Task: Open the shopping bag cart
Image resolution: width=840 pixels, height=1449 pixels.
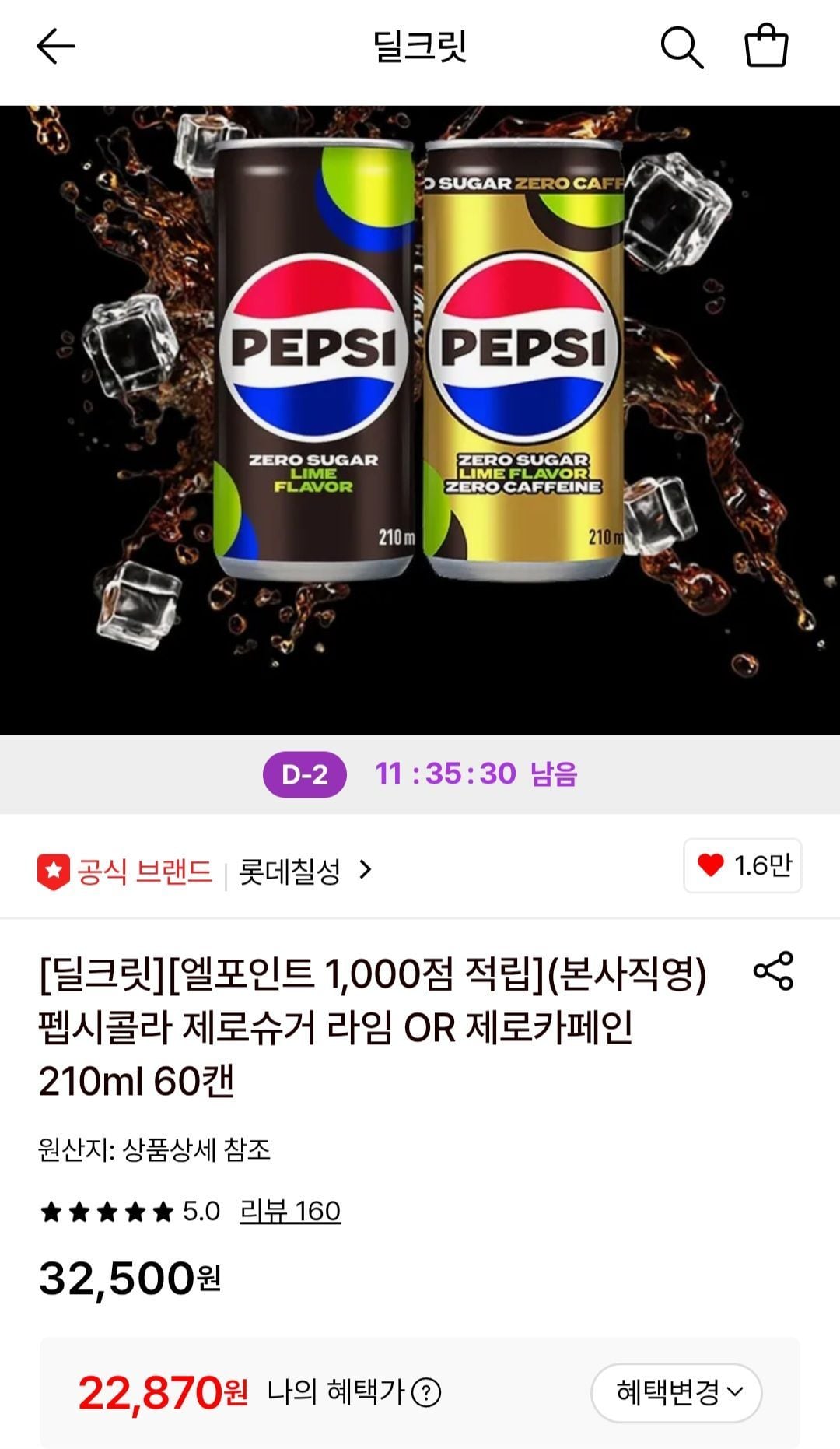Action: tap(766, 47)
